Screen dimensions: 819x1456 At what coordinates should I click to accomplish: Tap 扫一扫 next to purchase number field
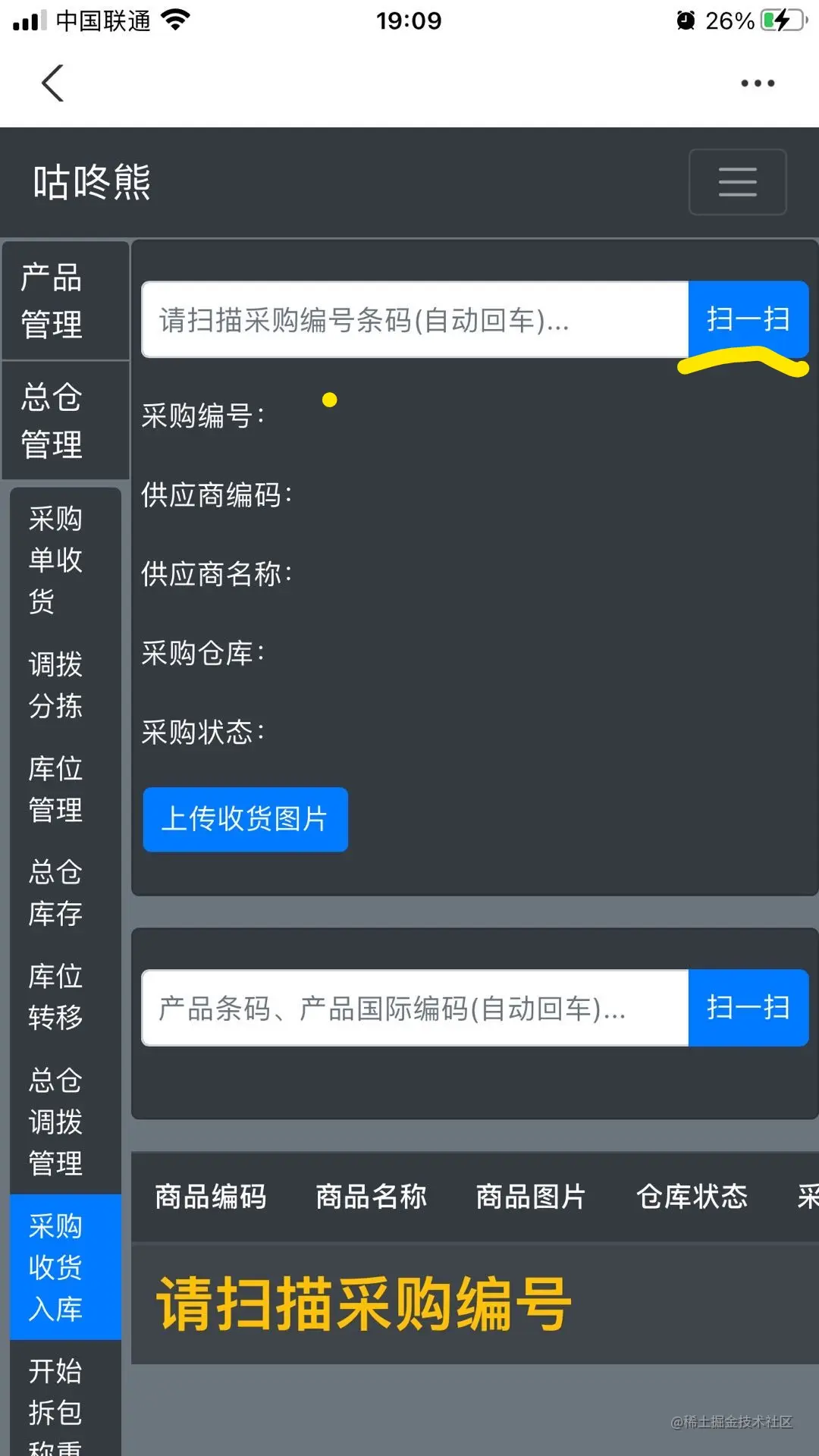pos(748,318)
